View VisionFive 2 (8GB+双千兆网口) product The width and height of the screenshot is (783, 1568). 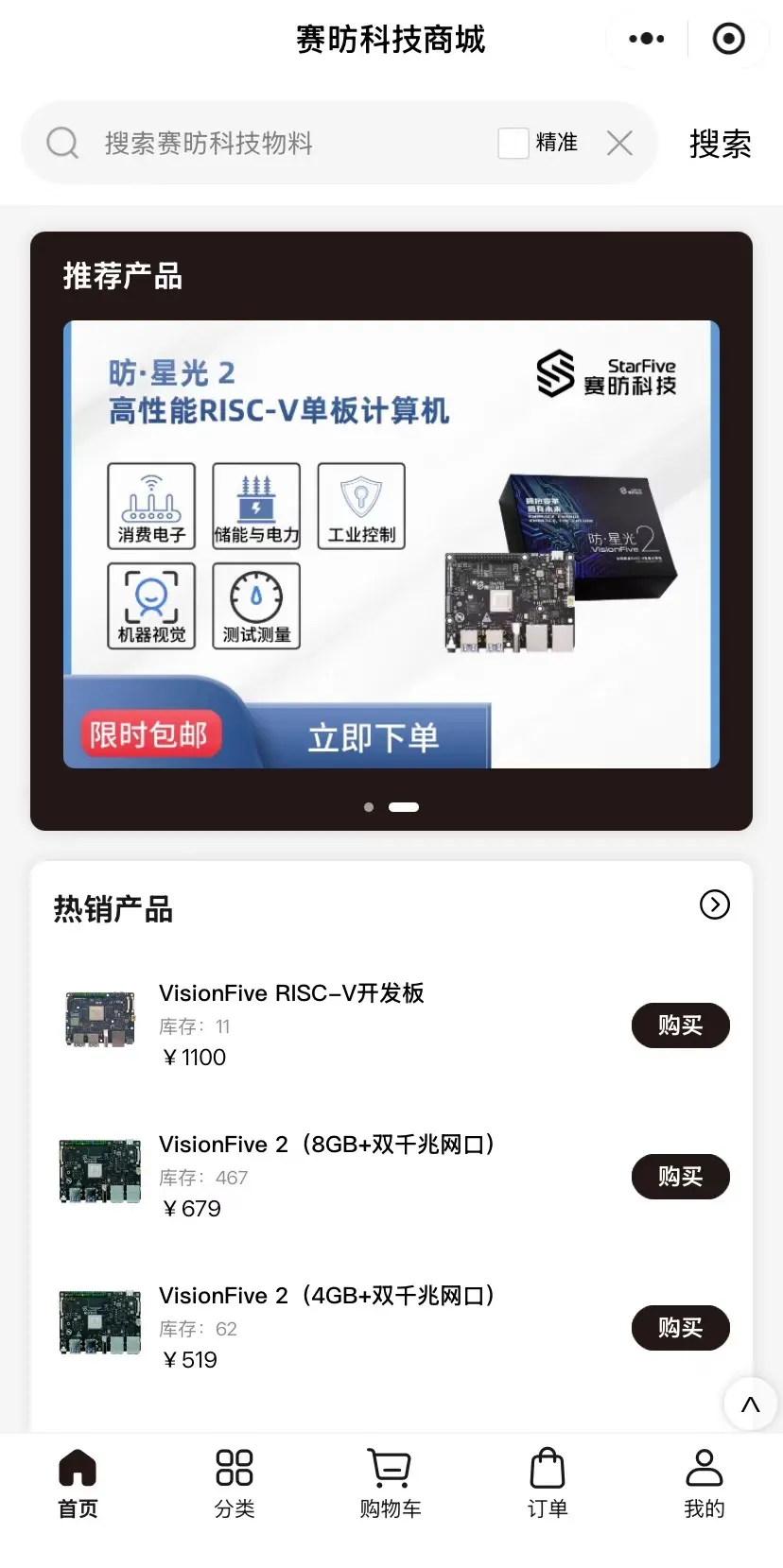pyautogui.click(x=326, y=1145)
